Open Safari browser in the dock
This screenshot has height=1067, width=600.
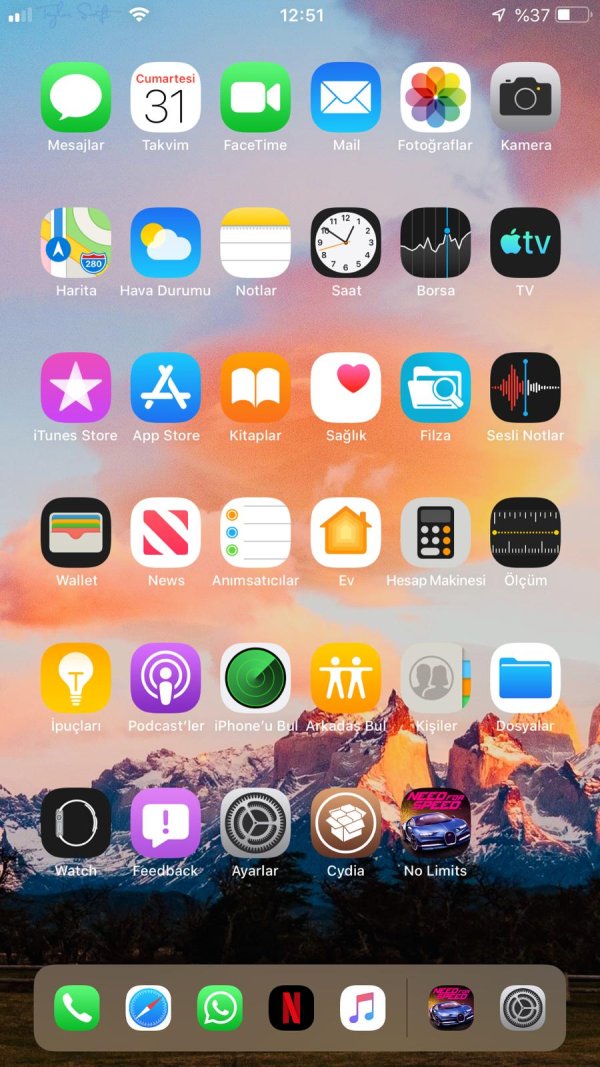[x=148, y=1008]
